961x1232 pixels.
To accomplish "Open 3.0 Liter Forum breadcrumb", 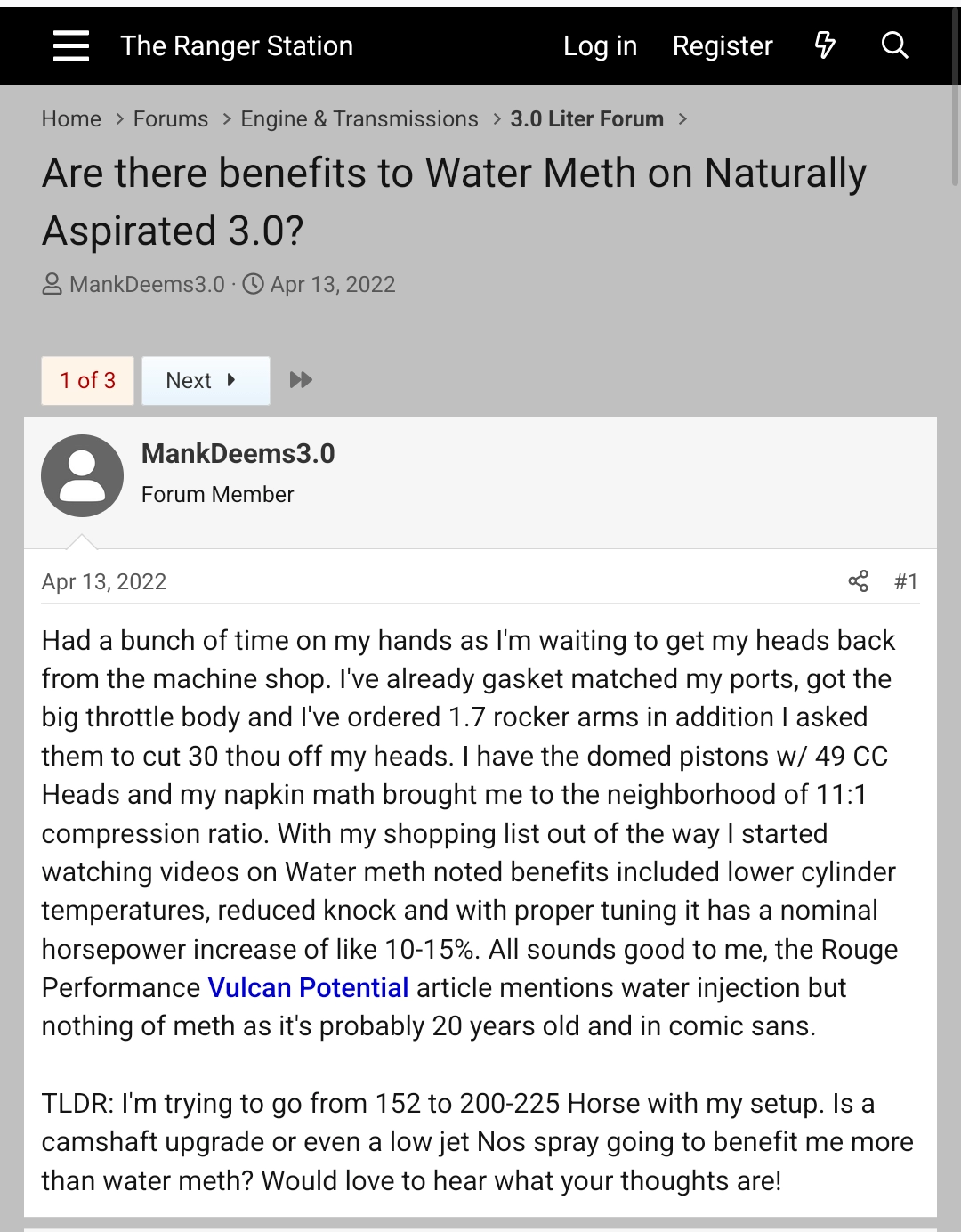I will point(586,119).
